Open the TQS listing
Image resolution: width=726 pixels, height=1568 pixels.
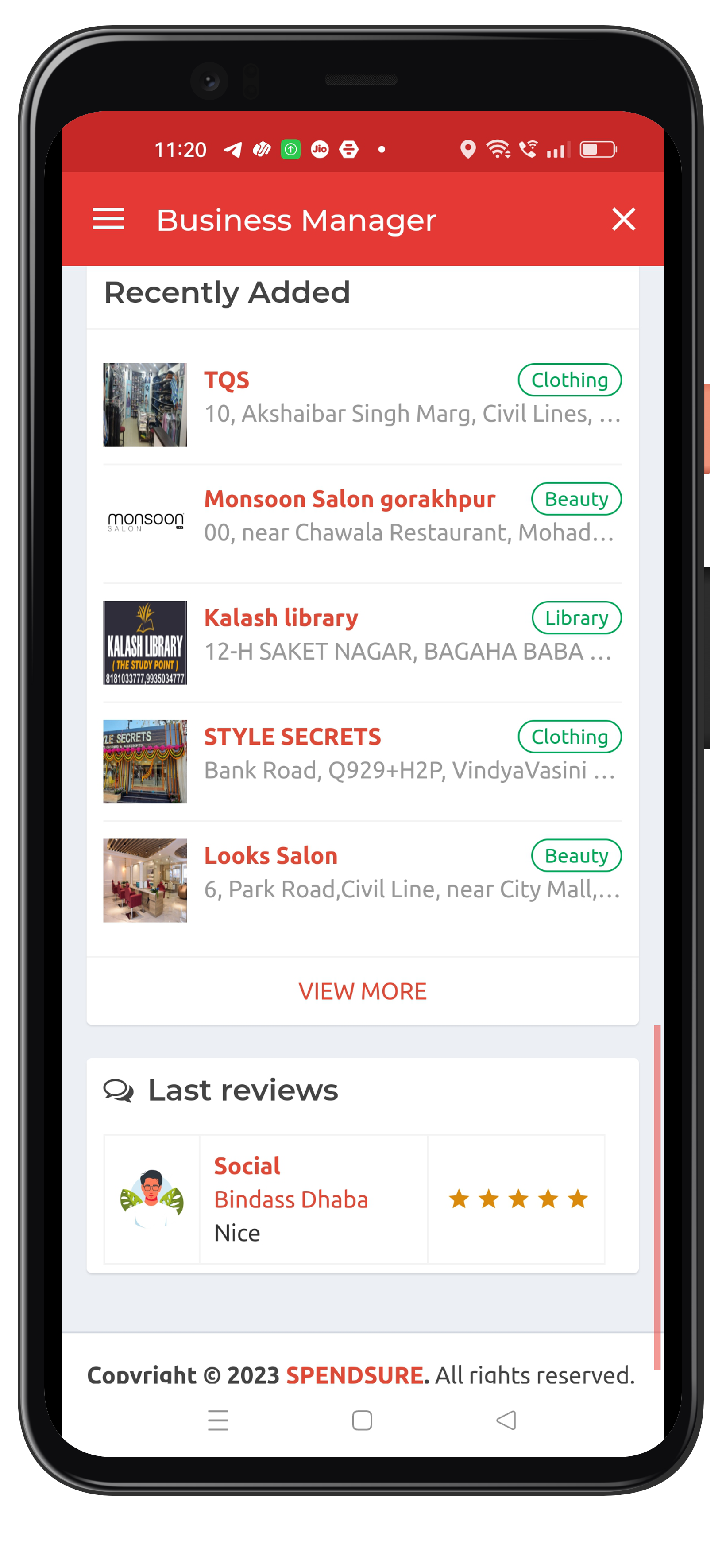[226, 380]
